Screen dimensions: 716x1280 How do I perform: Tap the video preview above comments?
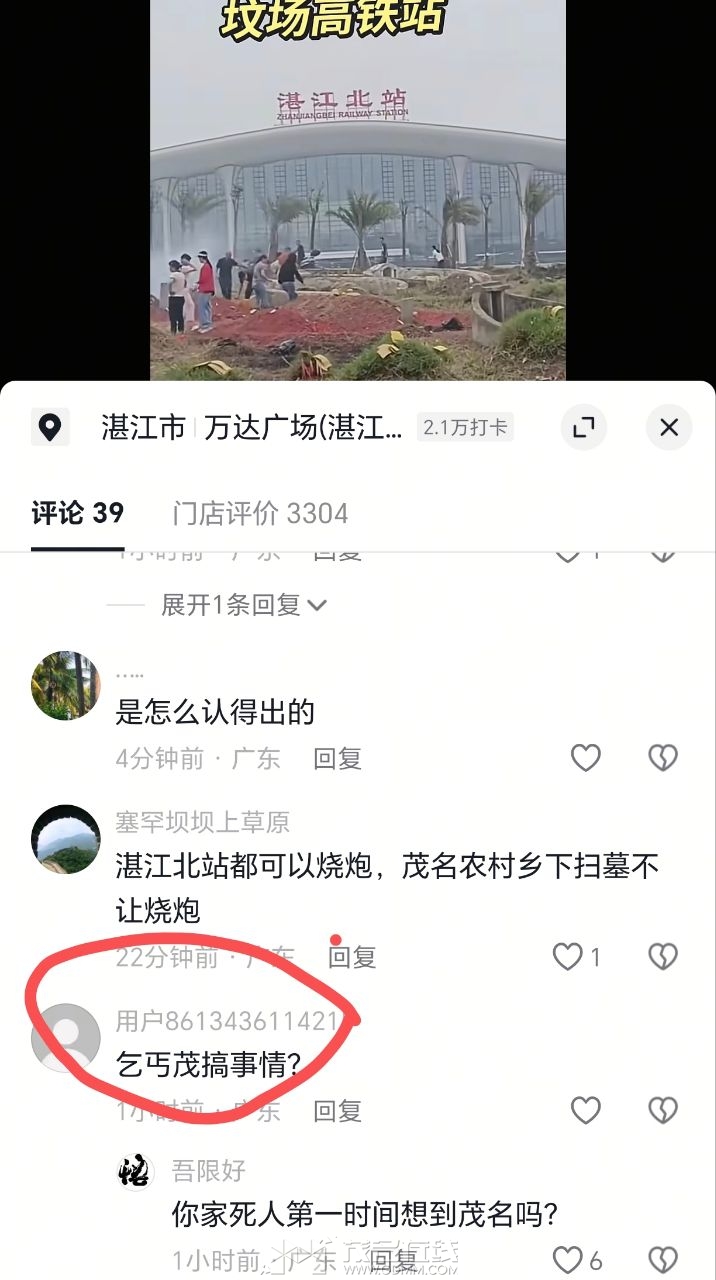(x=358, y=190)
